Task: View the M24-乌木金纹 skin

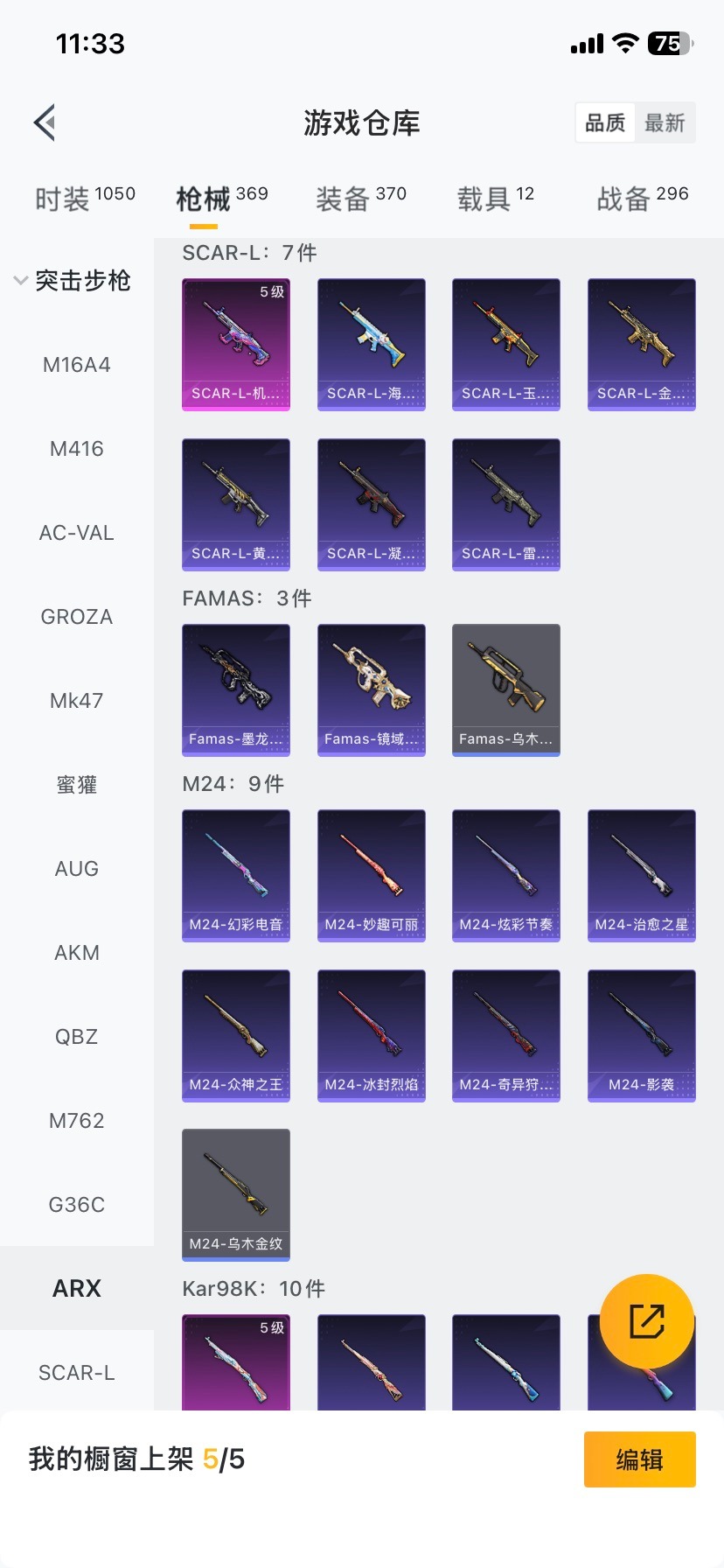Action: pyautogui.click(x=236, y=1194)
